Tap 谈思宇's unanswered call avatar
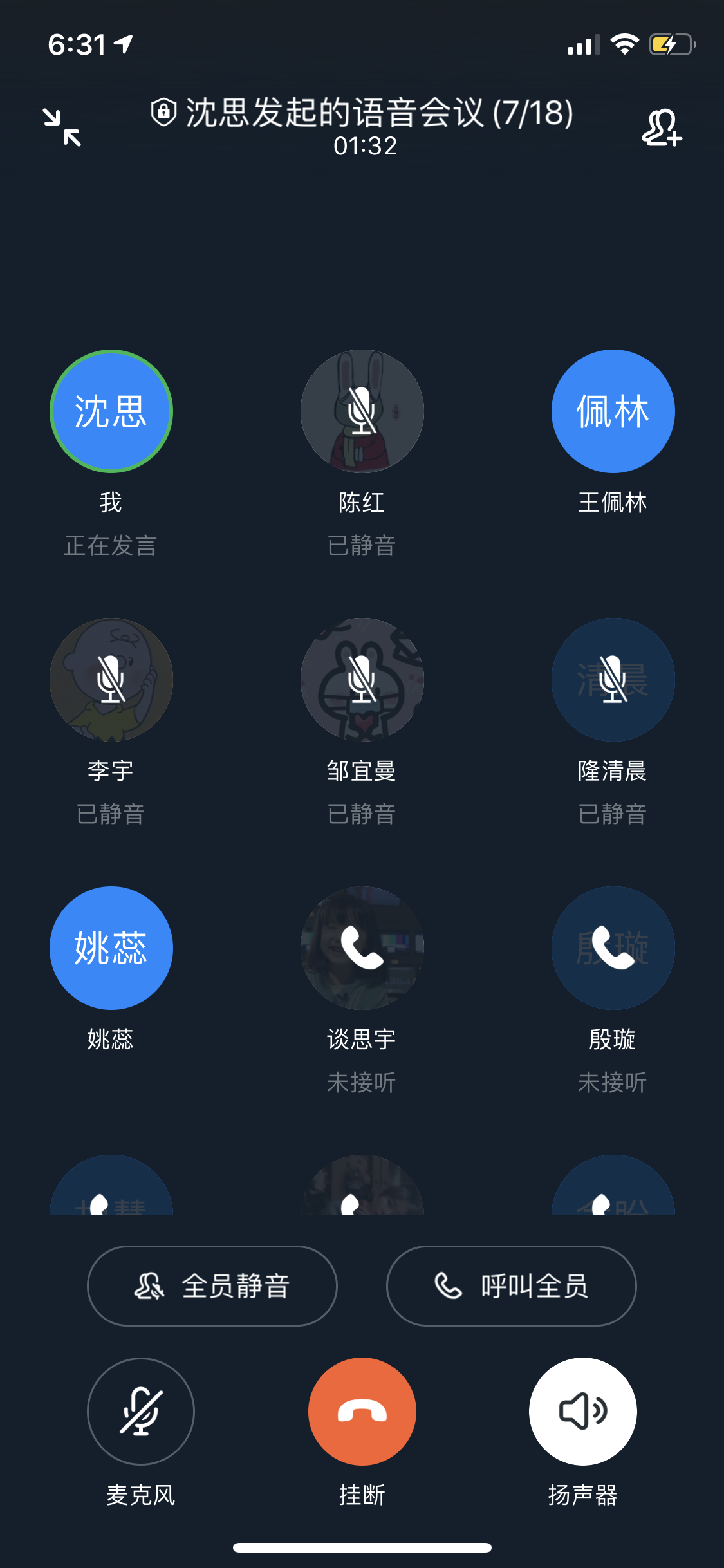The height and width of the screenshot is (1568, 724). [362, 948]
